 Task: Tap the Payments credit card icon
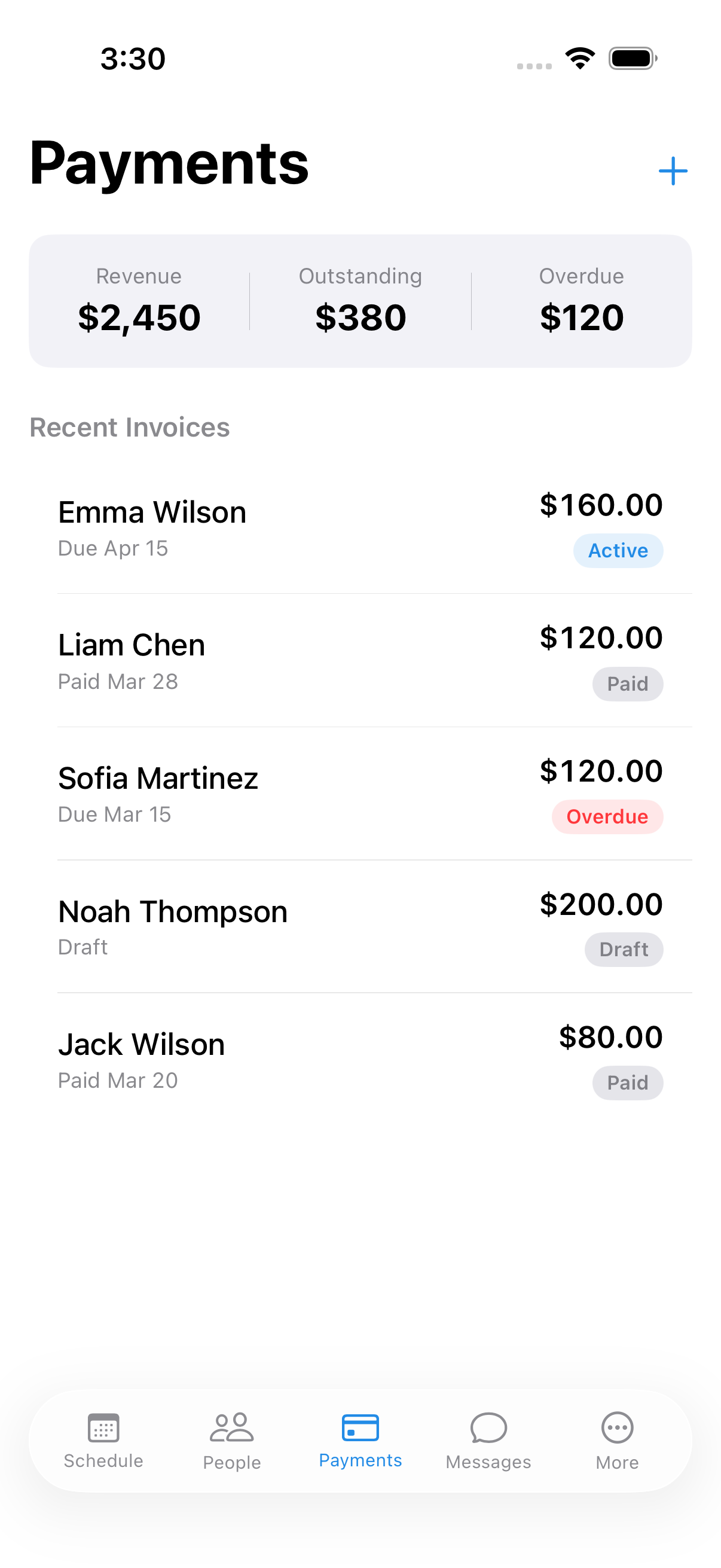(x=360, y=1428)
